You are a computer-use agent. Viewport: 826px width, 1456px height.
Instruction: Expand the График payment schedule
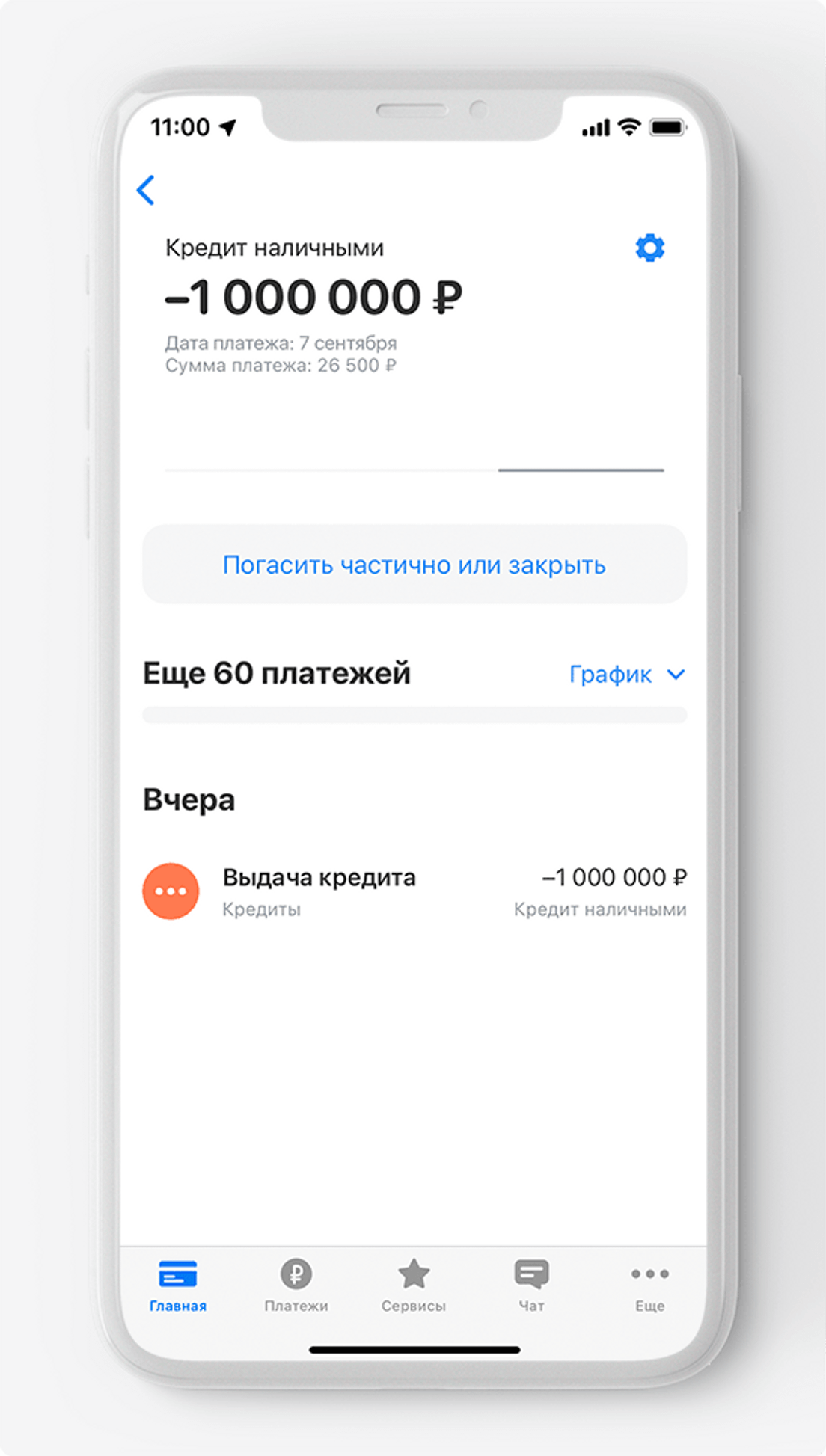click(x=627, y=675)
